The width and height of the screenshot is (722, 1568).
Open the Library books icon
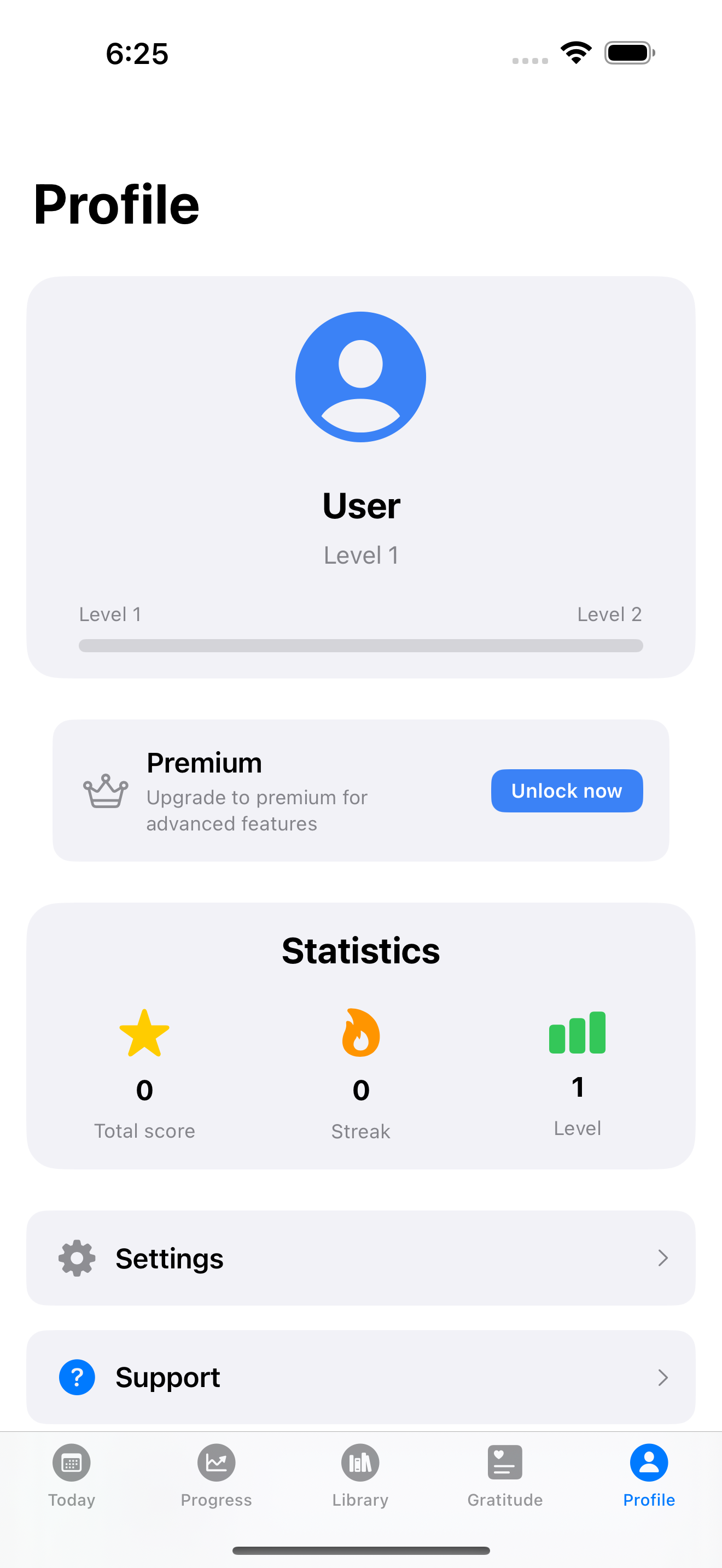click(x=360, y=1462)
